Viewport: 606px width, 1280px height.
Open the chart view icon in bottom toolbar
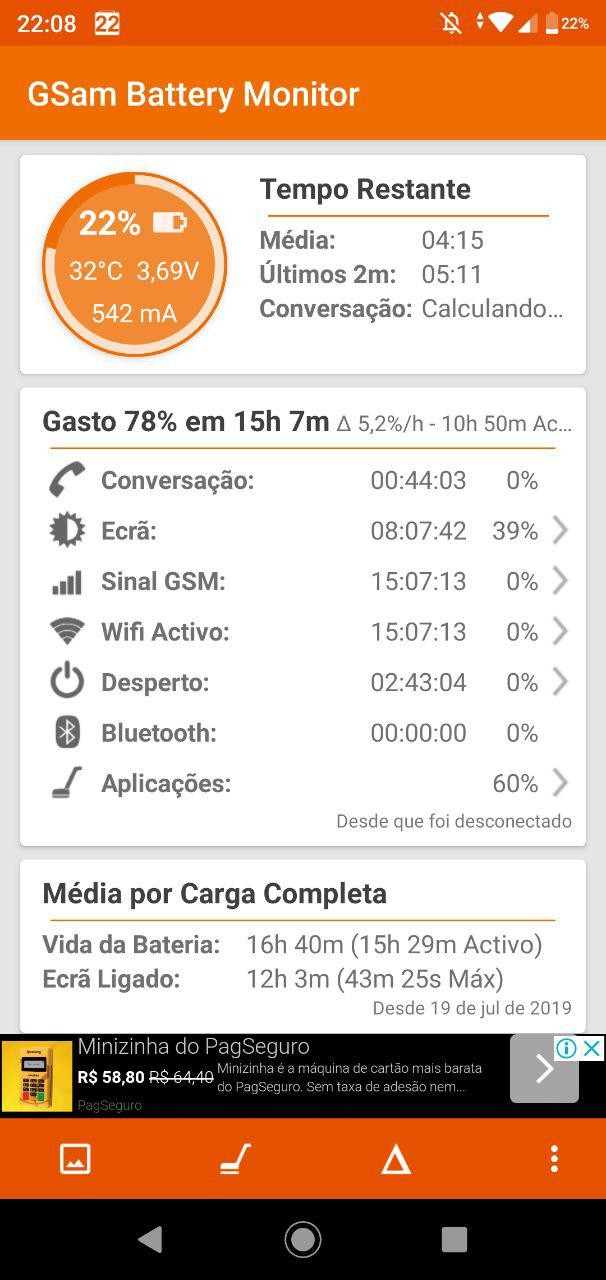75,1158
